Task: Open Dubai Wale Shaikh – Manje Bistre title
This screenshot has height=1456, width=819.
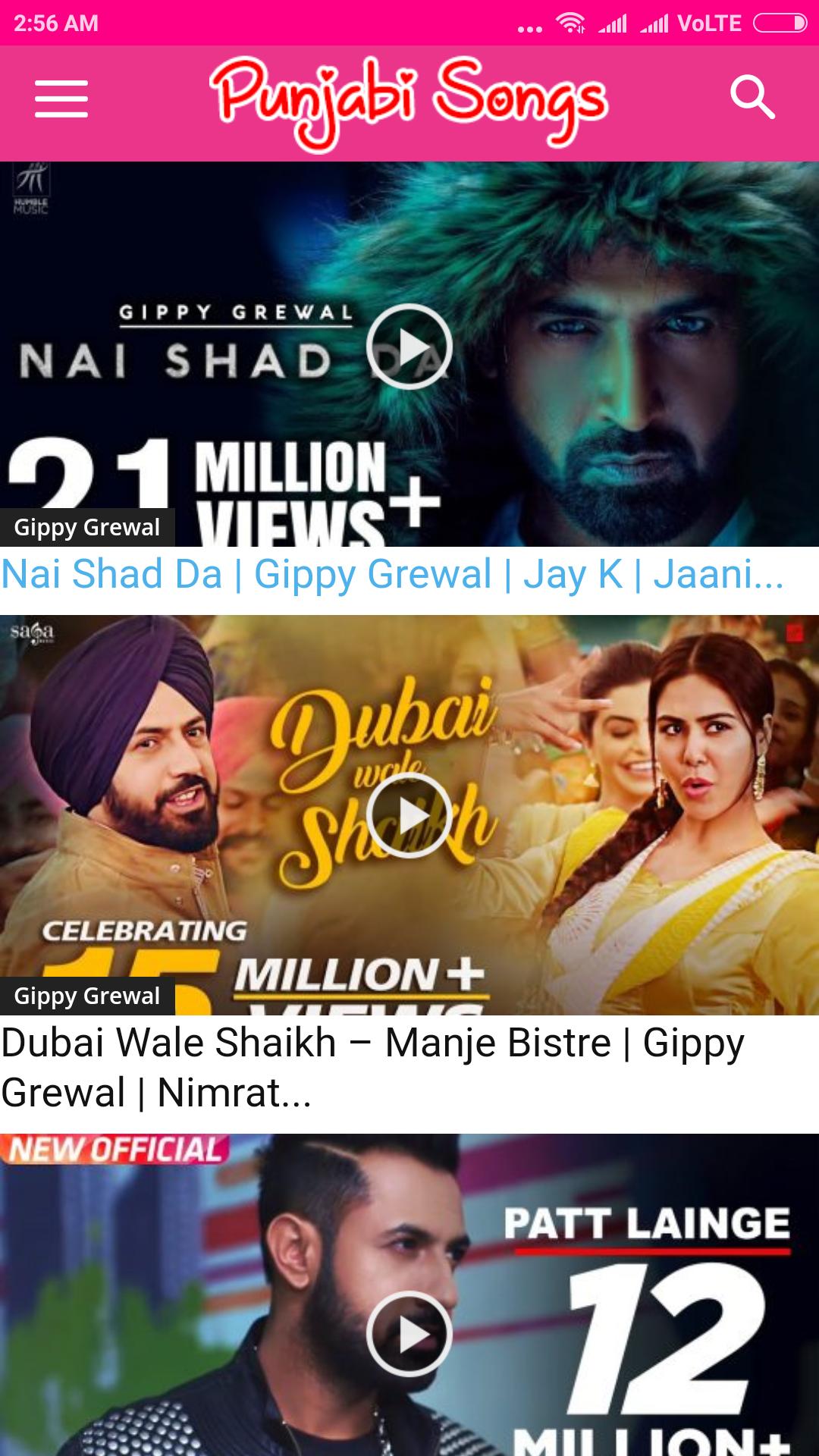Action: click(x=372, y=1067)
